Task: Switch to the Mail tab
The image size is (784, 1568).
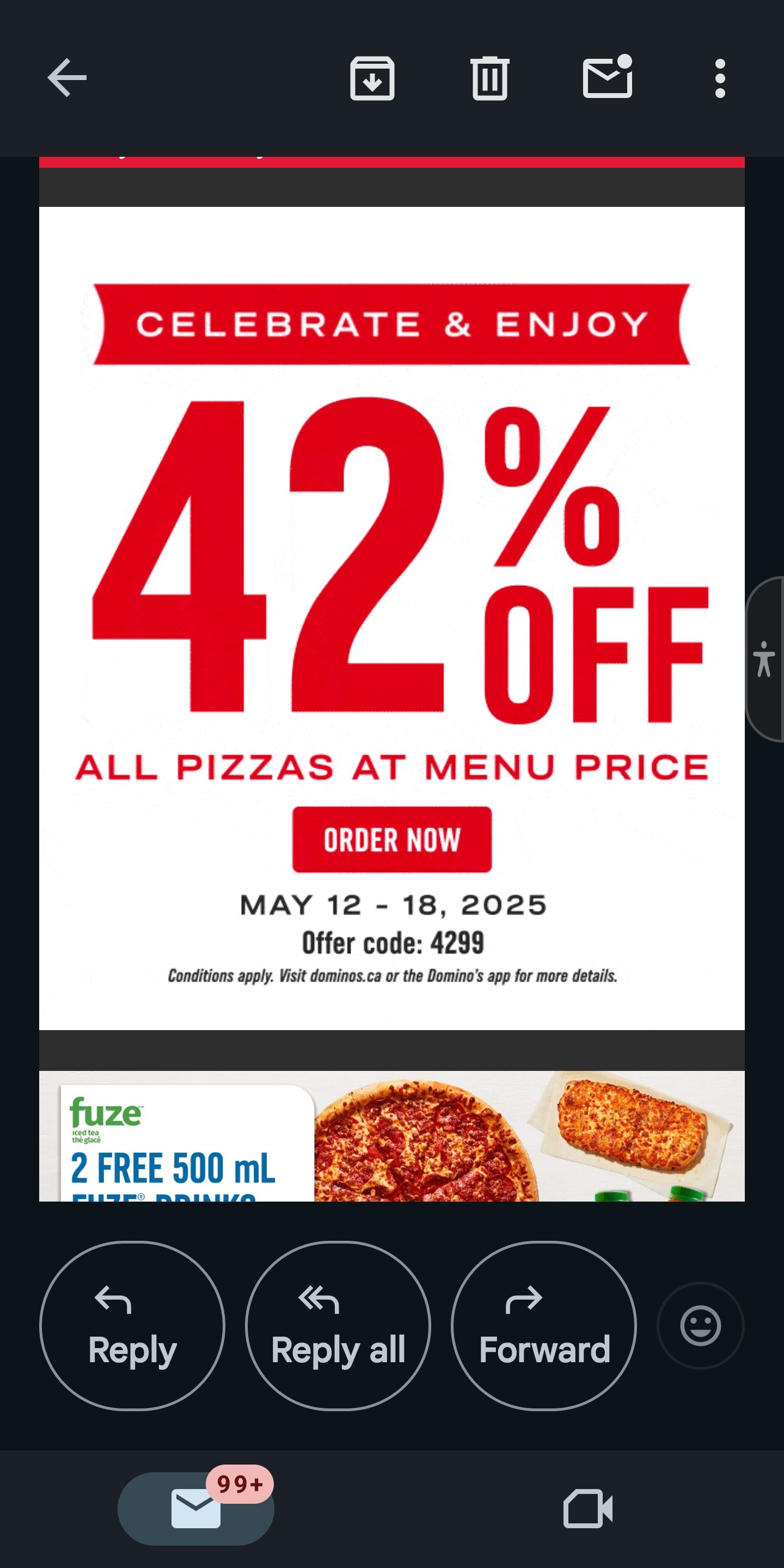Action: (196, 1508)
